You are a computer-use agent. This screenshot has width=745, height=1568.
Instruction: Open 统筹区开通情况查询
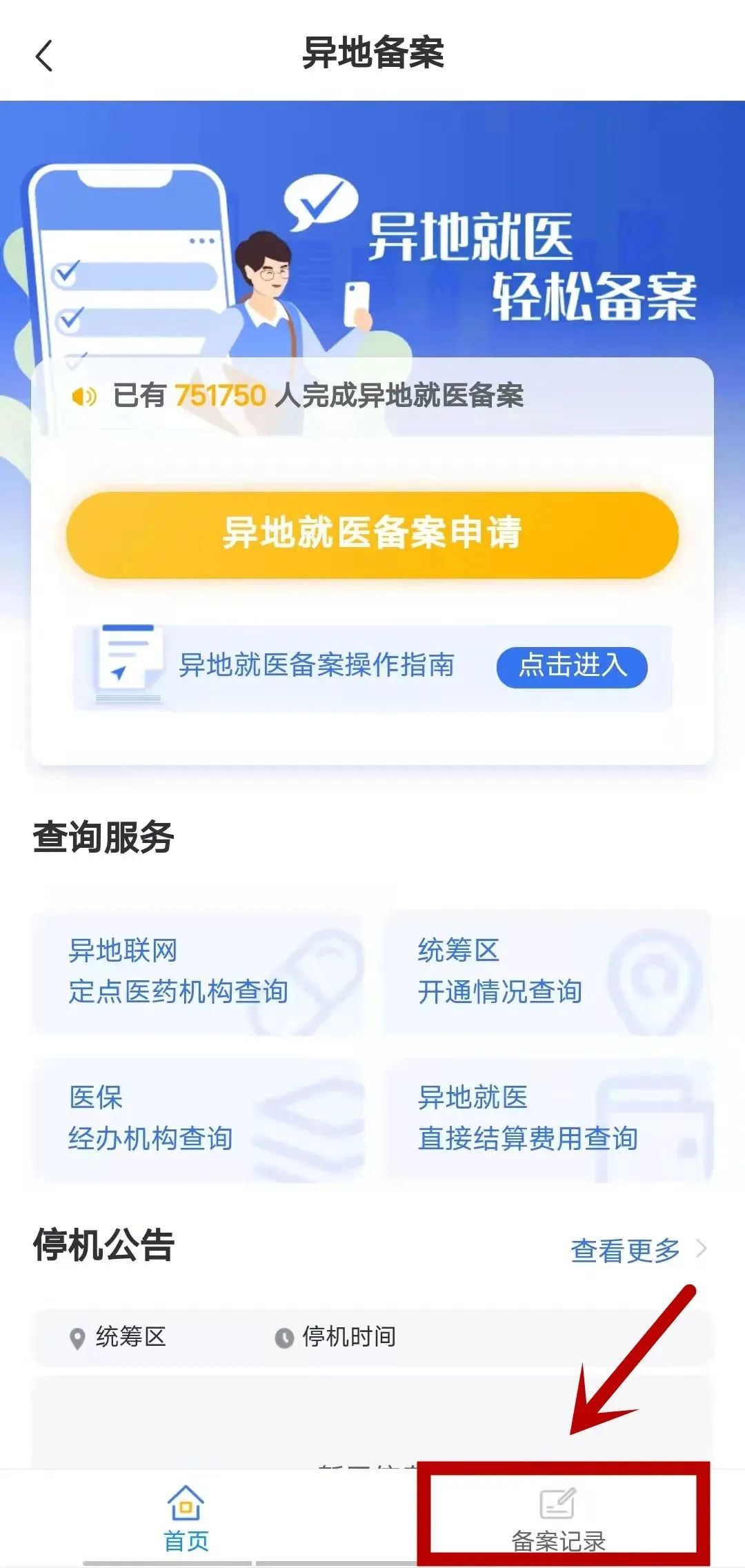click(x=547, y=971)
